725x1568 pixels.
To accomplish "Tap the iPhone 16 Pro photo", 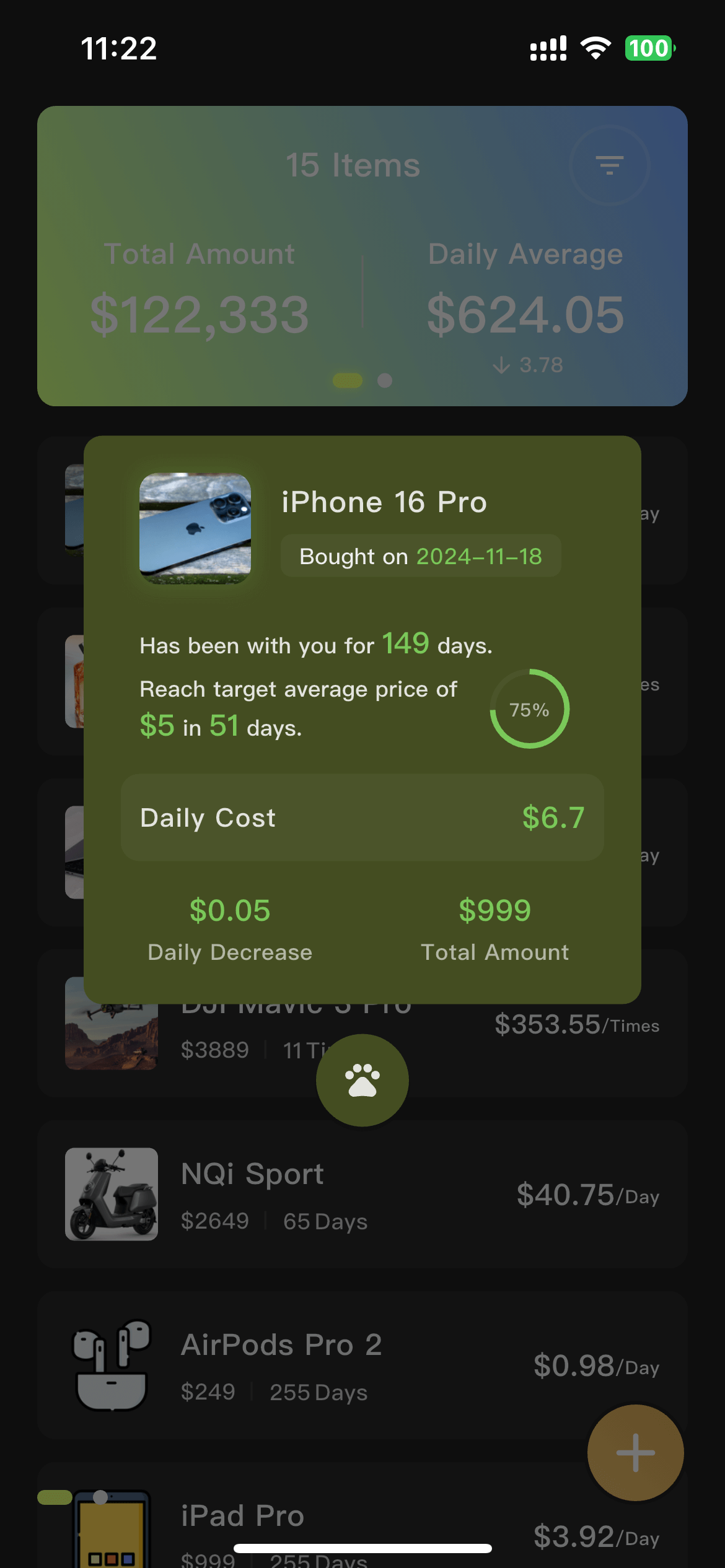I will pyautogui.click(x=195, y=528).
